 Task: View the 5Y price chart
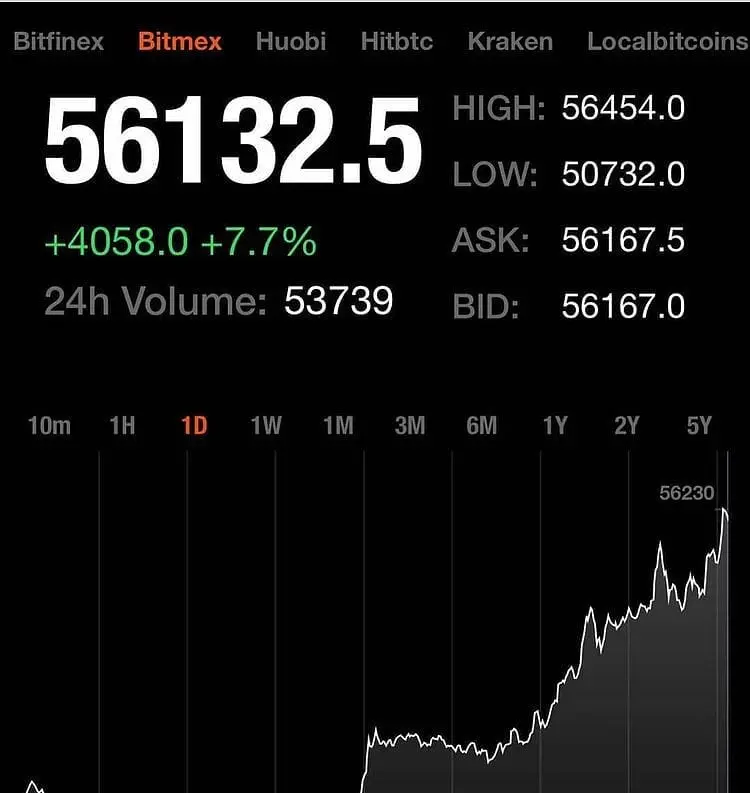(699, 425)
